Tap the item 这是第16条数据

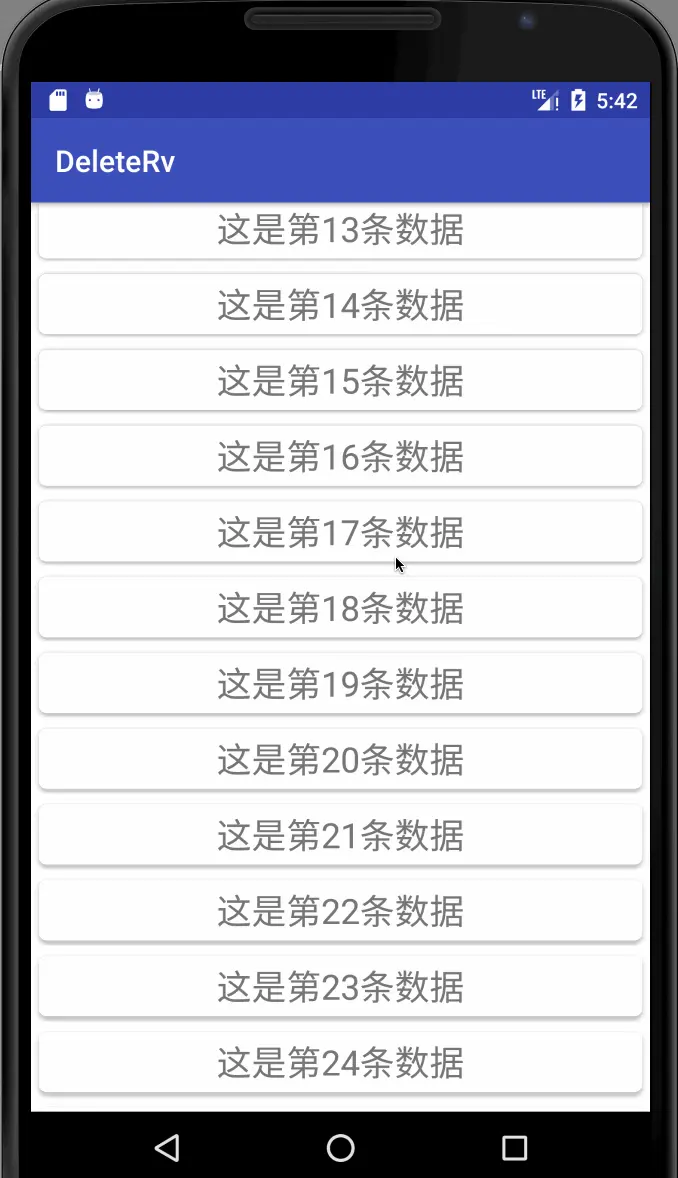(341, 456)
